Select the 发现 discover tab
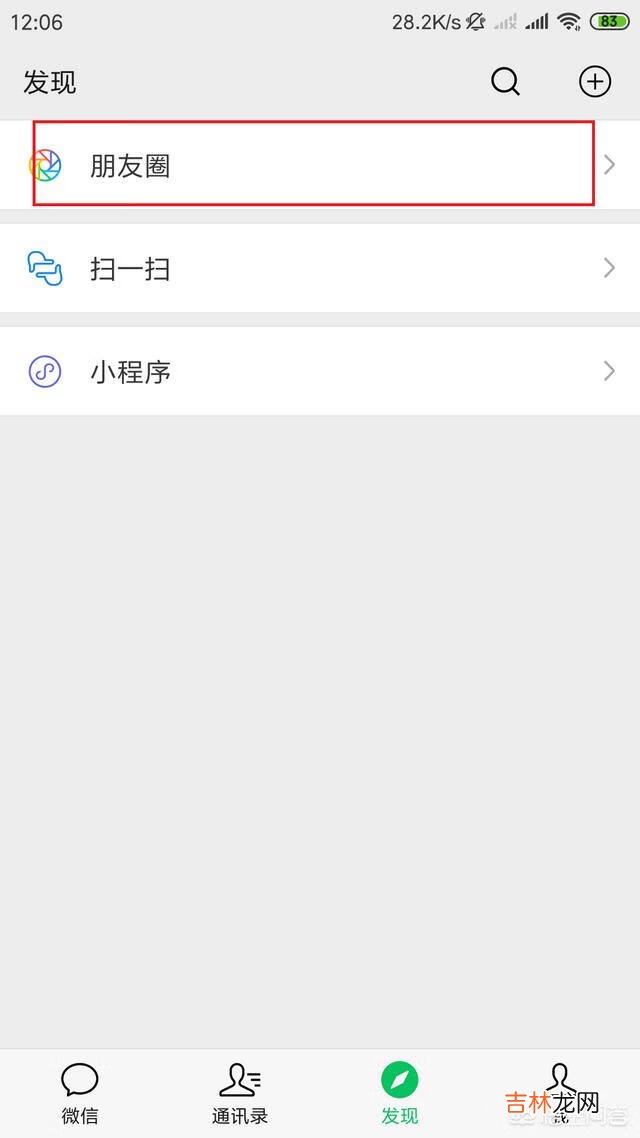Image resolution: width=640 pixels, height=1138 pixels. tap(400, 1092)
